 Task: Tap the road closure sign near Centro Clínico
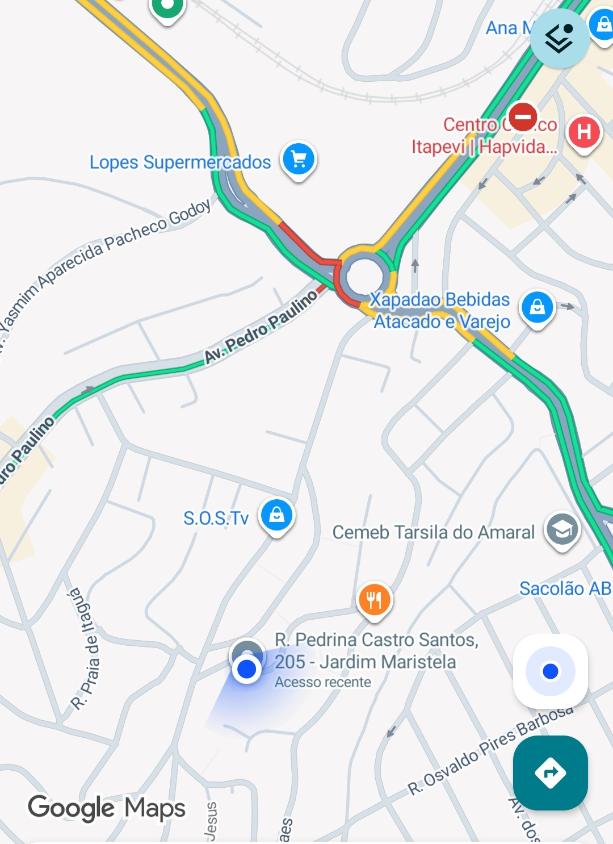click(x=522, y=117)
